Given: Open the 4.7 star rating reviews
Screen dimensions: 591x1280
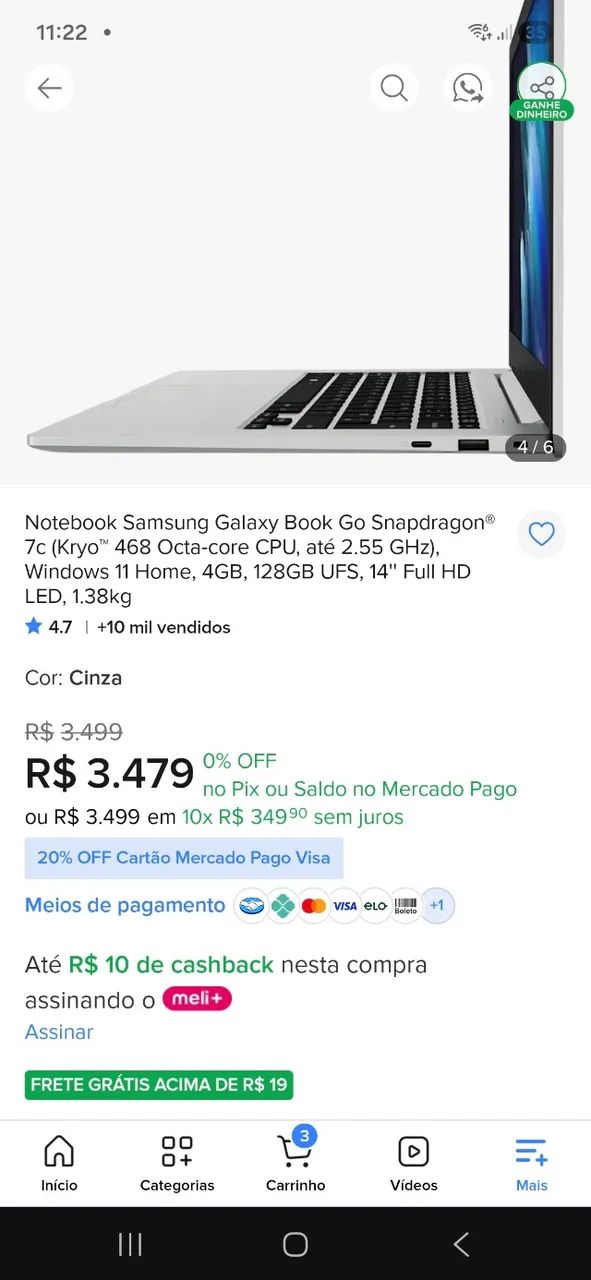Looking at the screenshot, I should 49,627.
